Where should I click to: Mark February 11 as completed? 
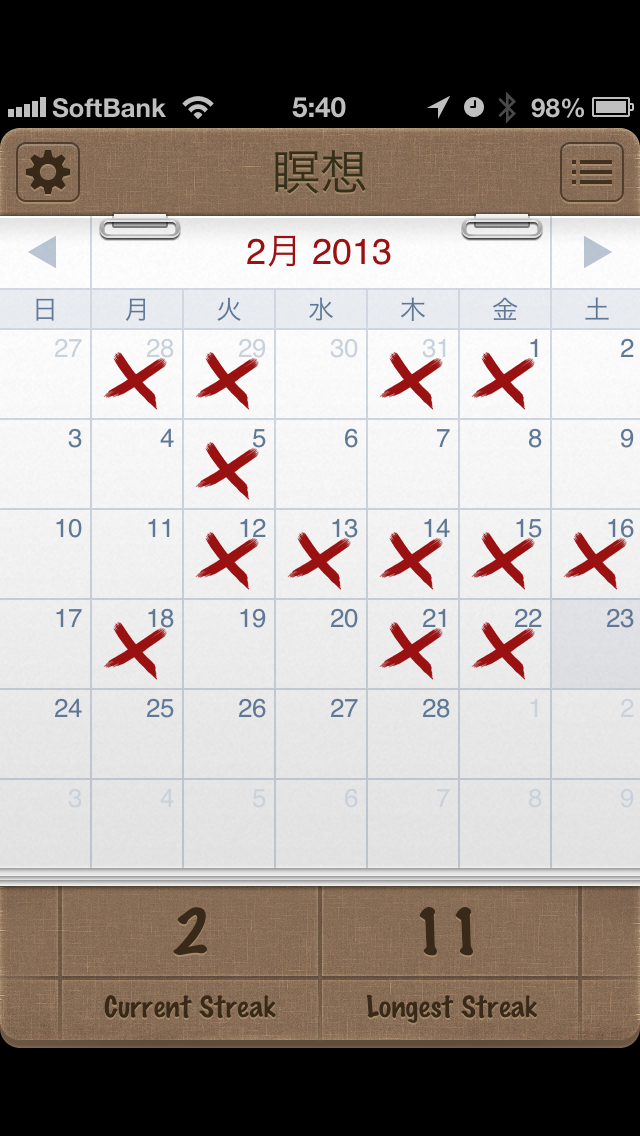[x=137, y=554]
